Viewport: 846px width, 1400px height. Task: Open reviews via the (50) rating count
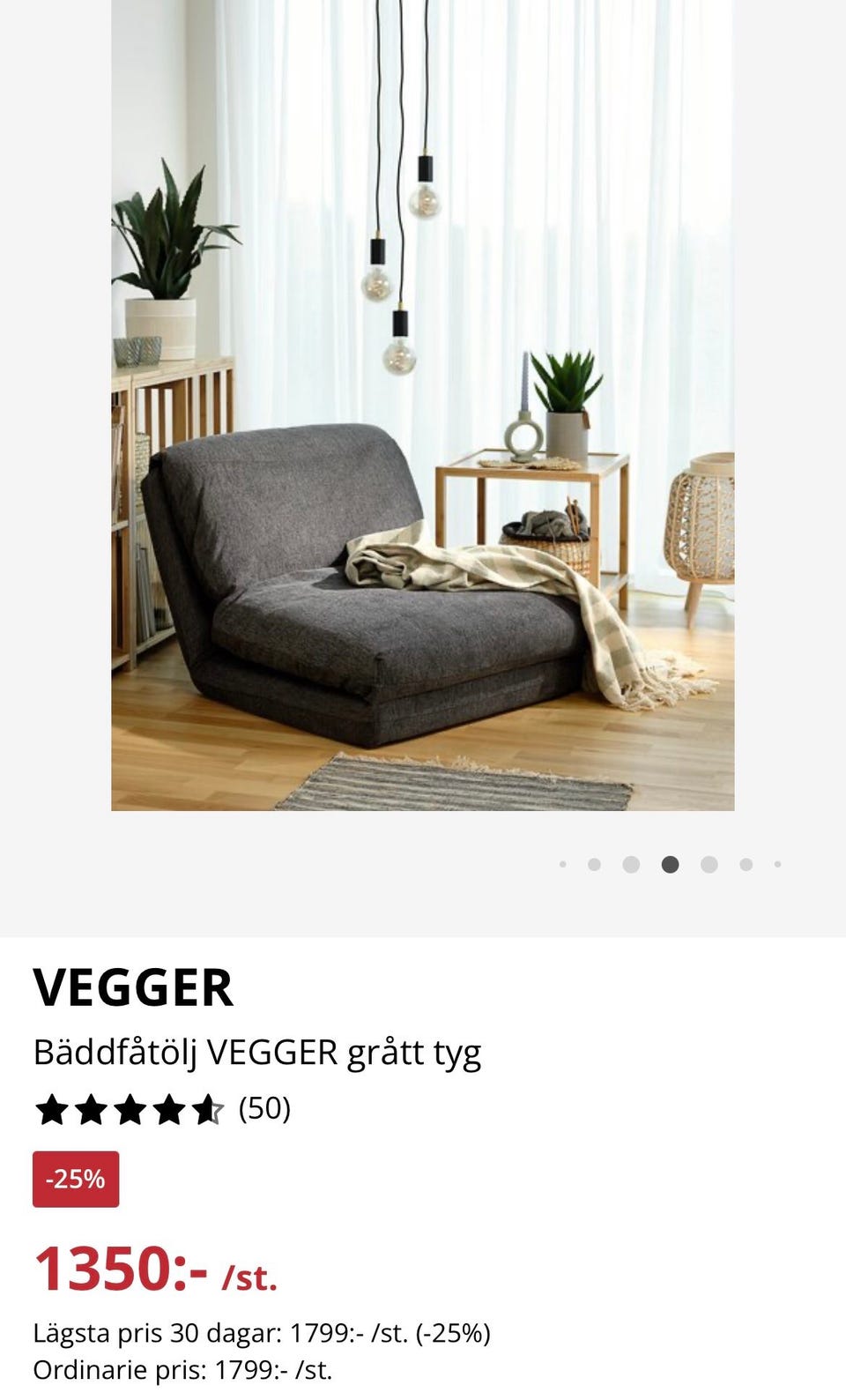(264, 1109)
